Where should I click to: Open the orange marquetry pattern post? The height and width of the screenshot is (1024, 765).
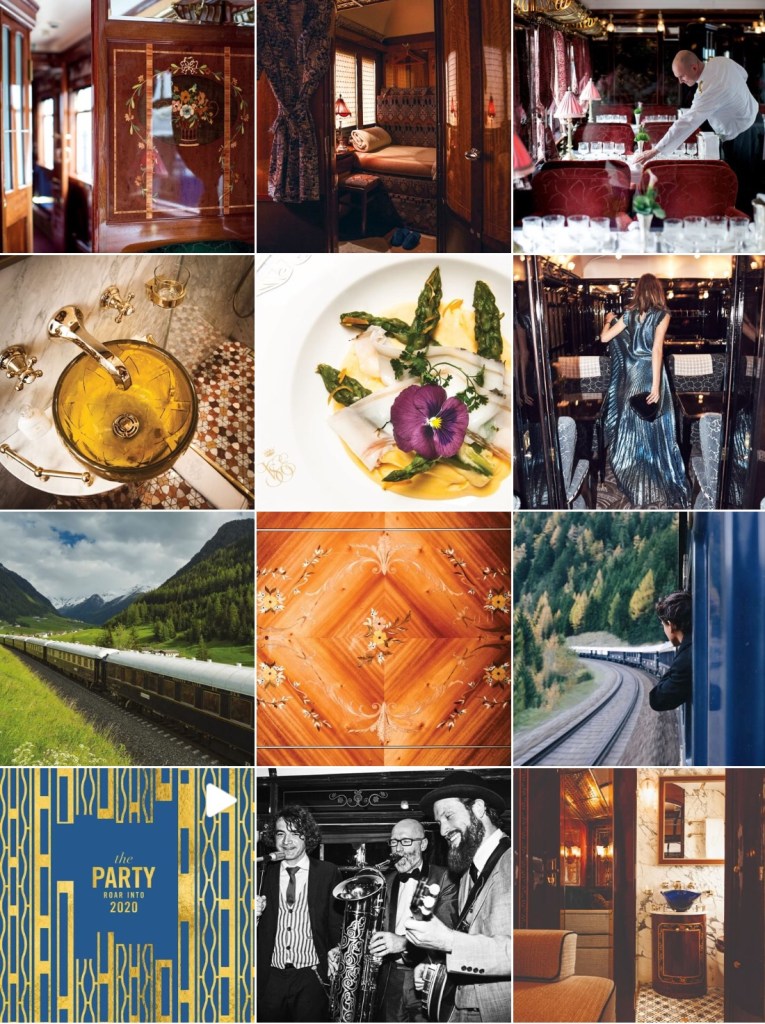click(x=383, y=638)
